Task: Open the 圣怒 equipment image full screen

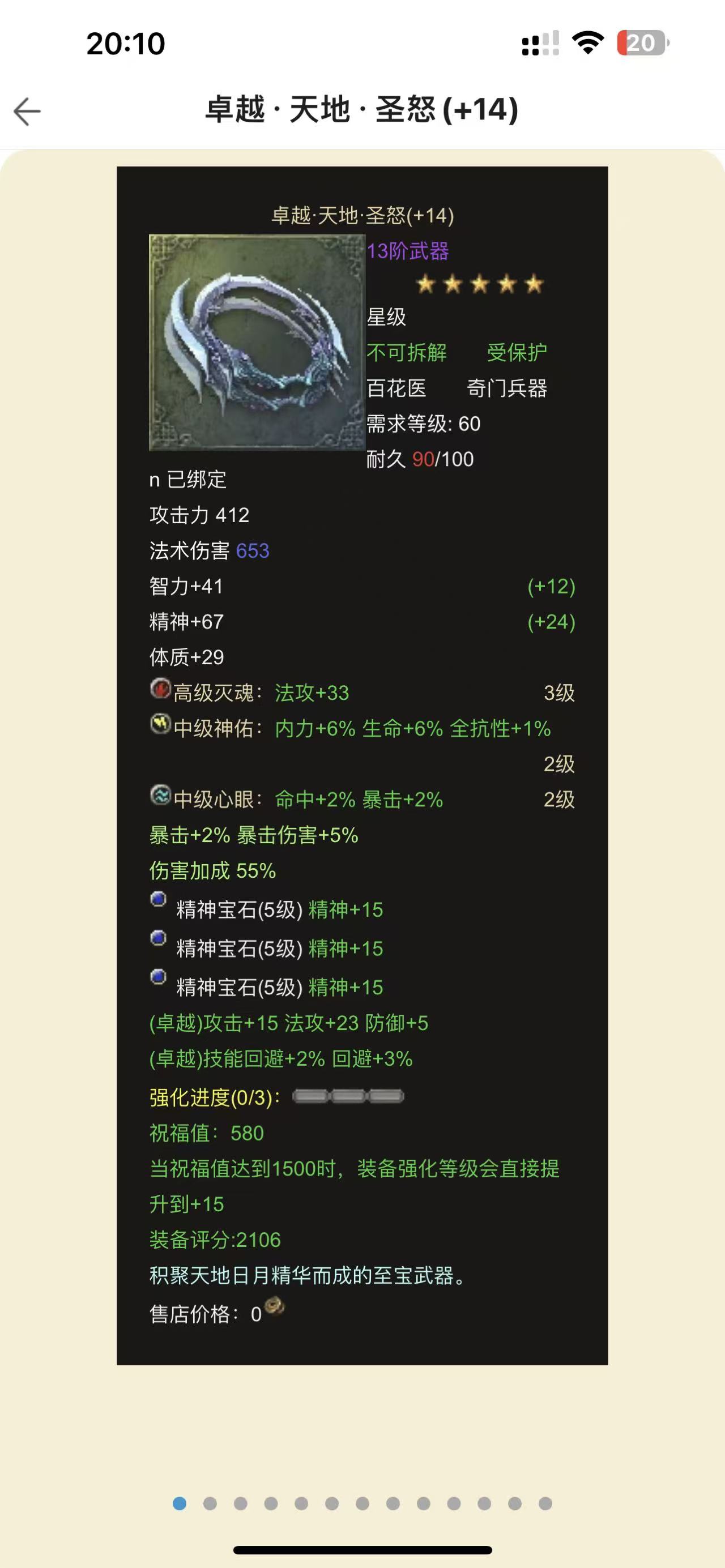Action: (362, 764)
